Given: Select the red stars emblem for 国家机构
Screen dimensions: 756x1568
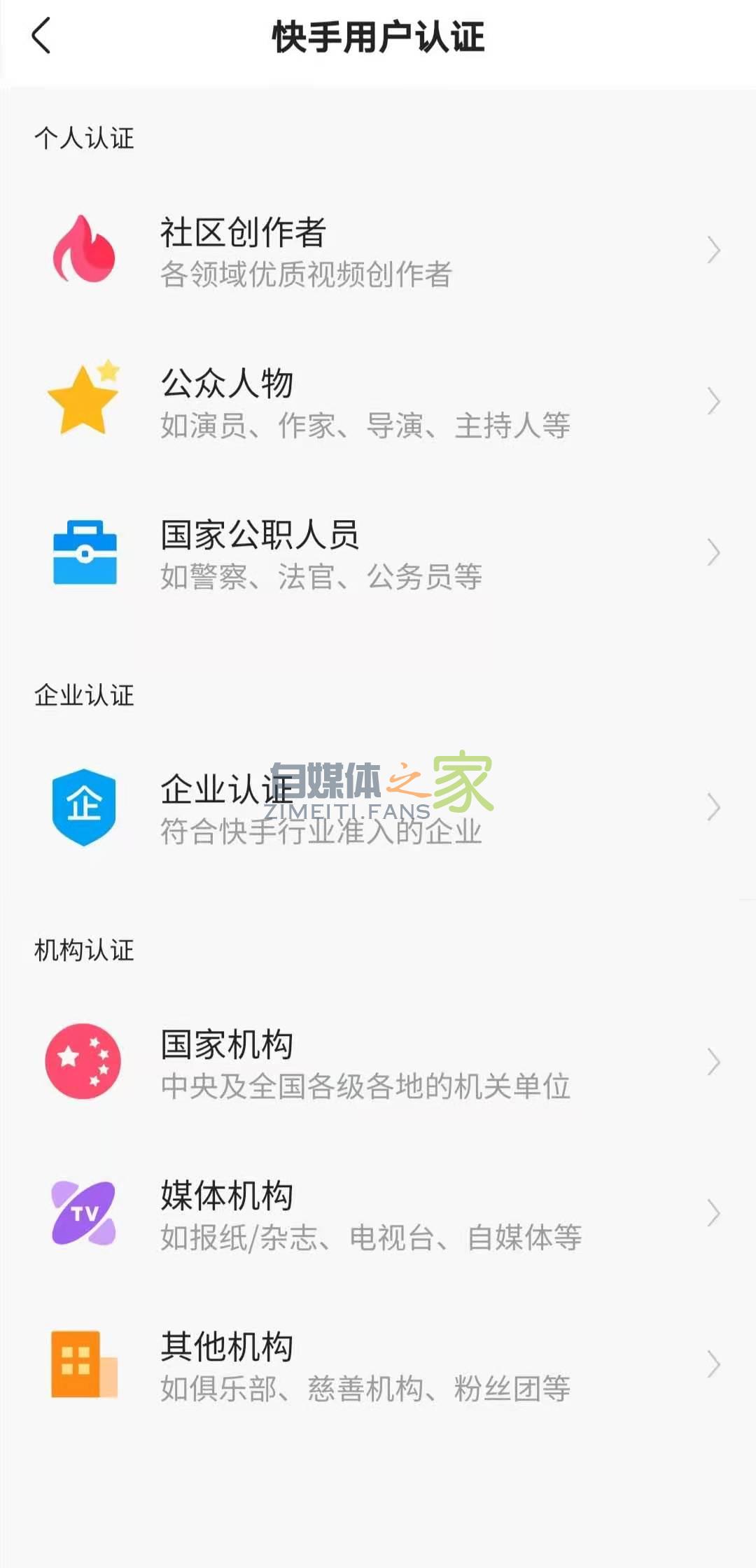Looking at the screenshot, I should click(84, 1060).
